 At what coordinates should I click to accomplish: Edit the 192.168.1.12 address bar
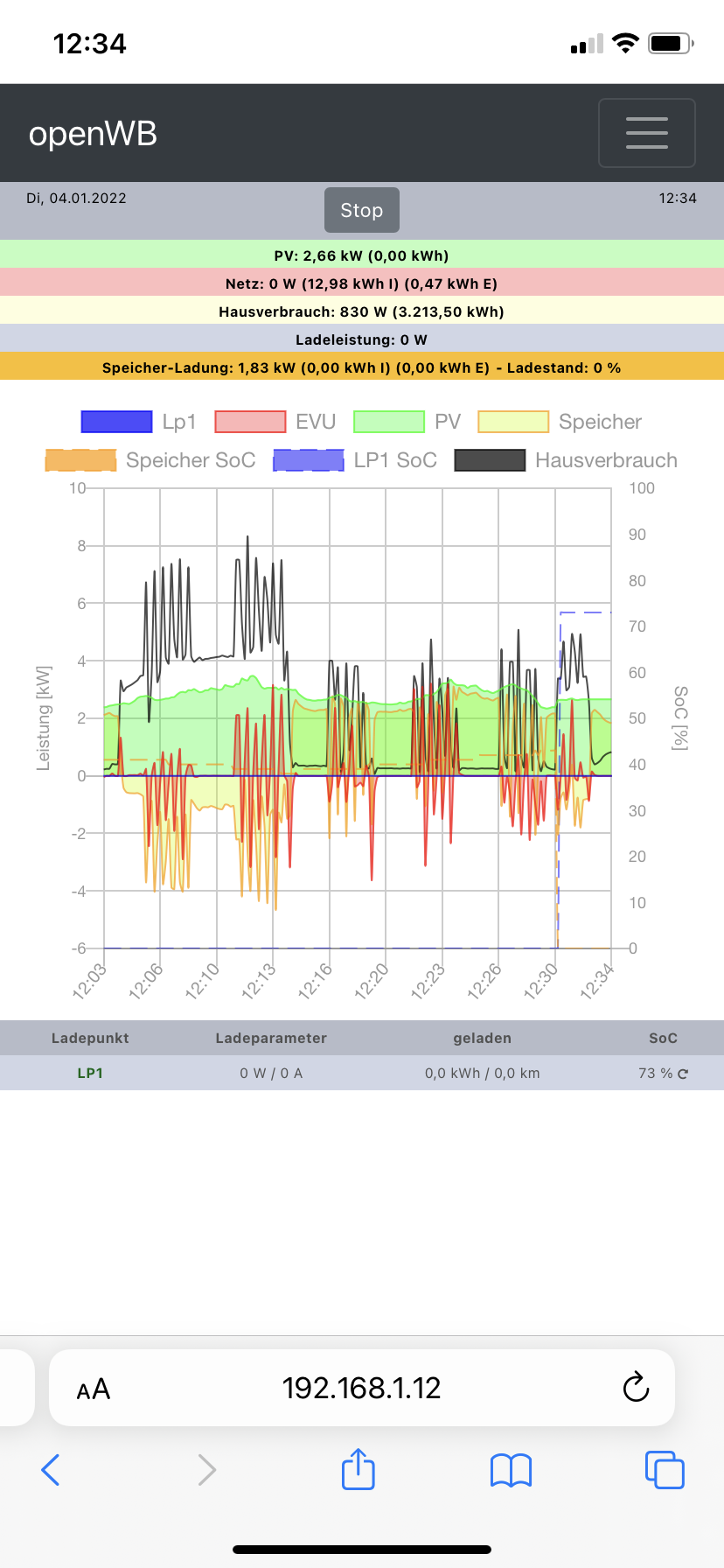click(361, 1389)
